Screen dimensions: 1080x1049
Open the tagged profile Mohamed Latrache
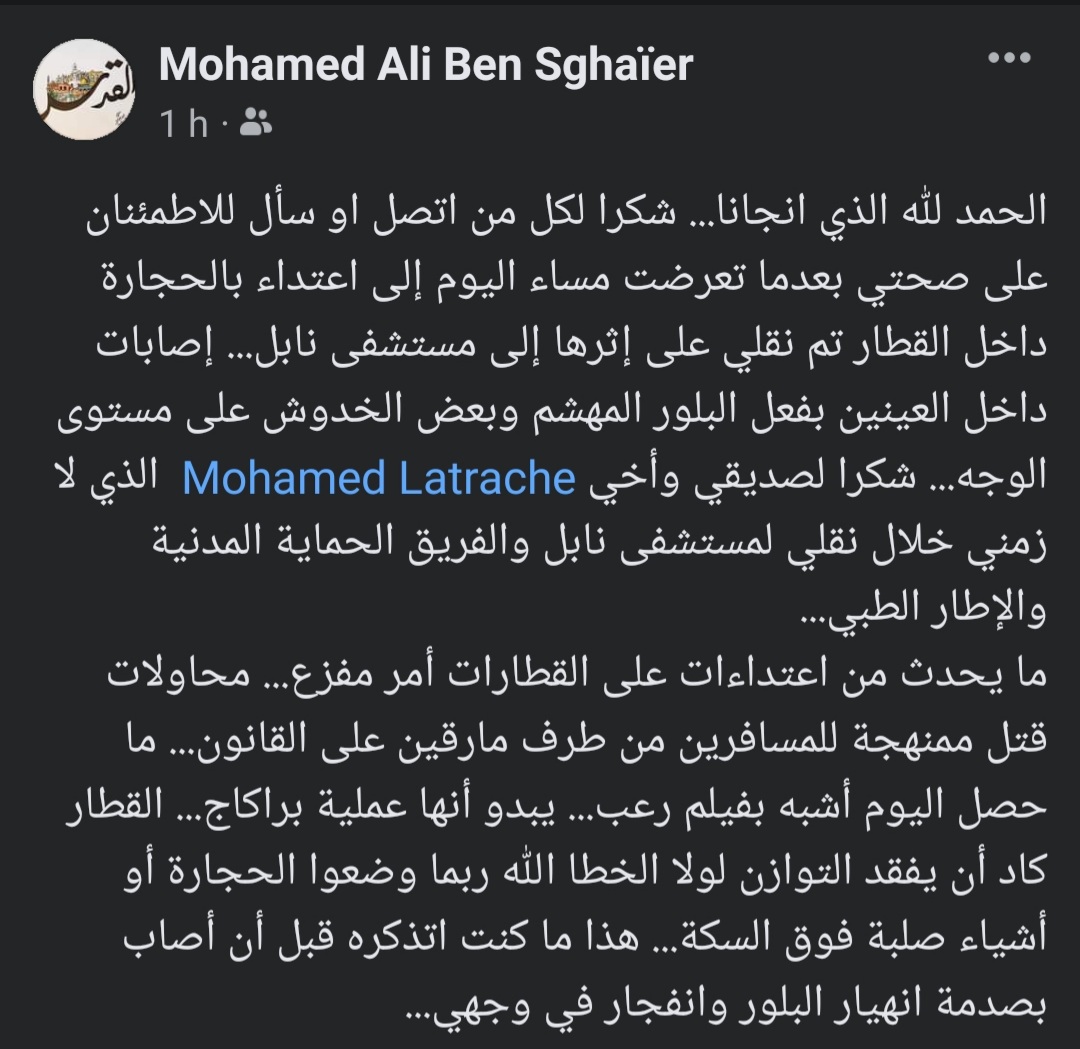point(380,478)
